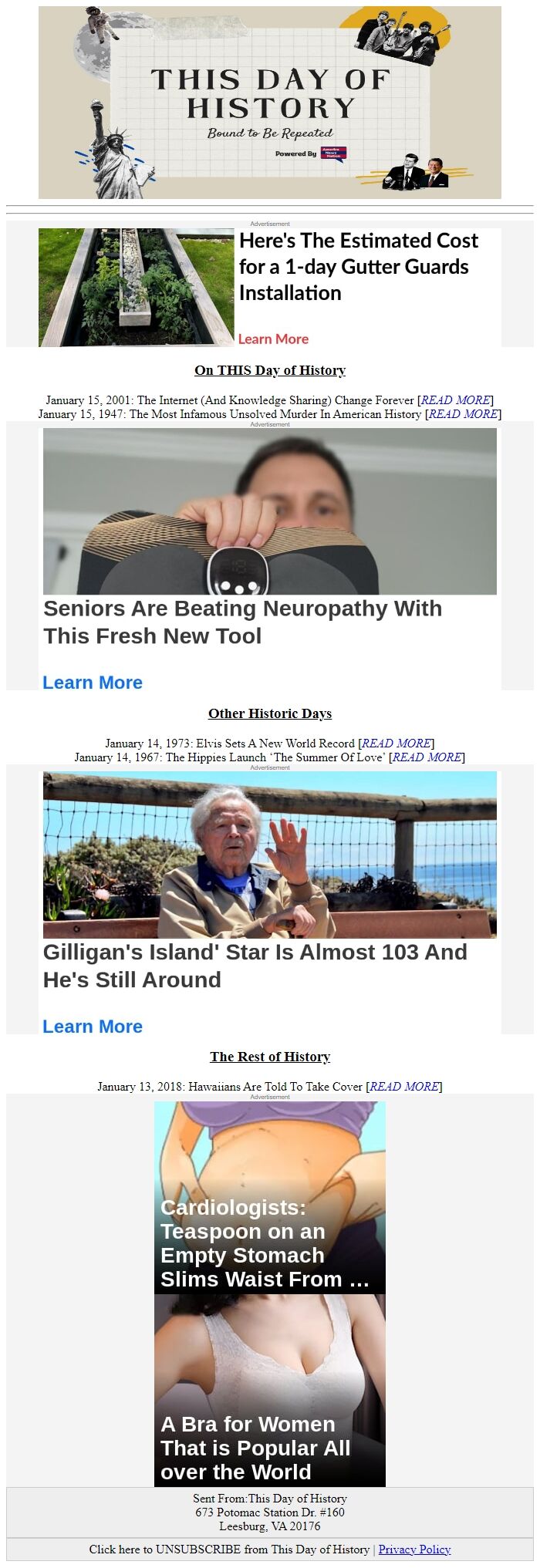Open READ MORE for Infamous Unsolved Murder
The width and height of the screenshot is (540, 1568).
463,413
